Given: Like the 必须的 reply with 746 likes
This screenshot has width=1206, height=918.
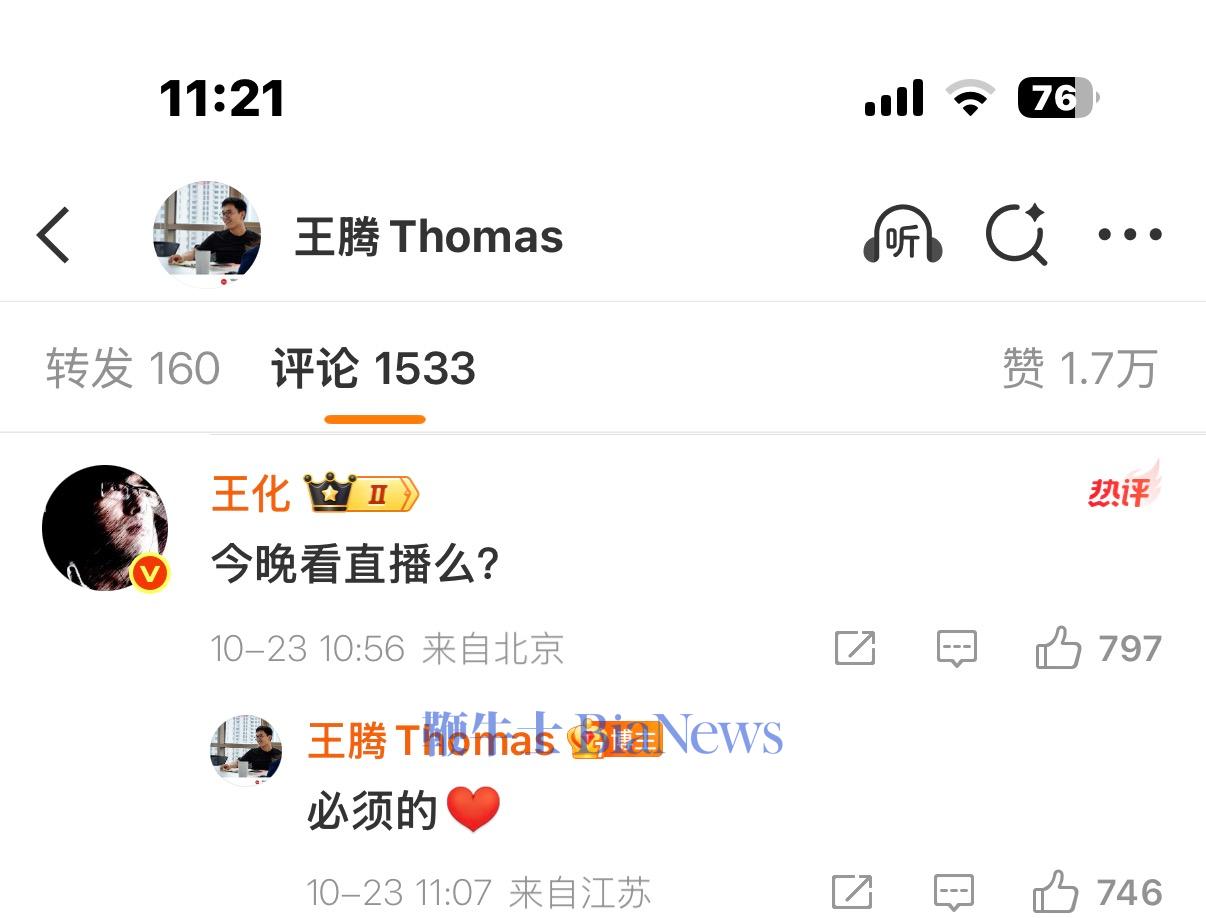Looking at the screenshot, I should coord(1057,891).
